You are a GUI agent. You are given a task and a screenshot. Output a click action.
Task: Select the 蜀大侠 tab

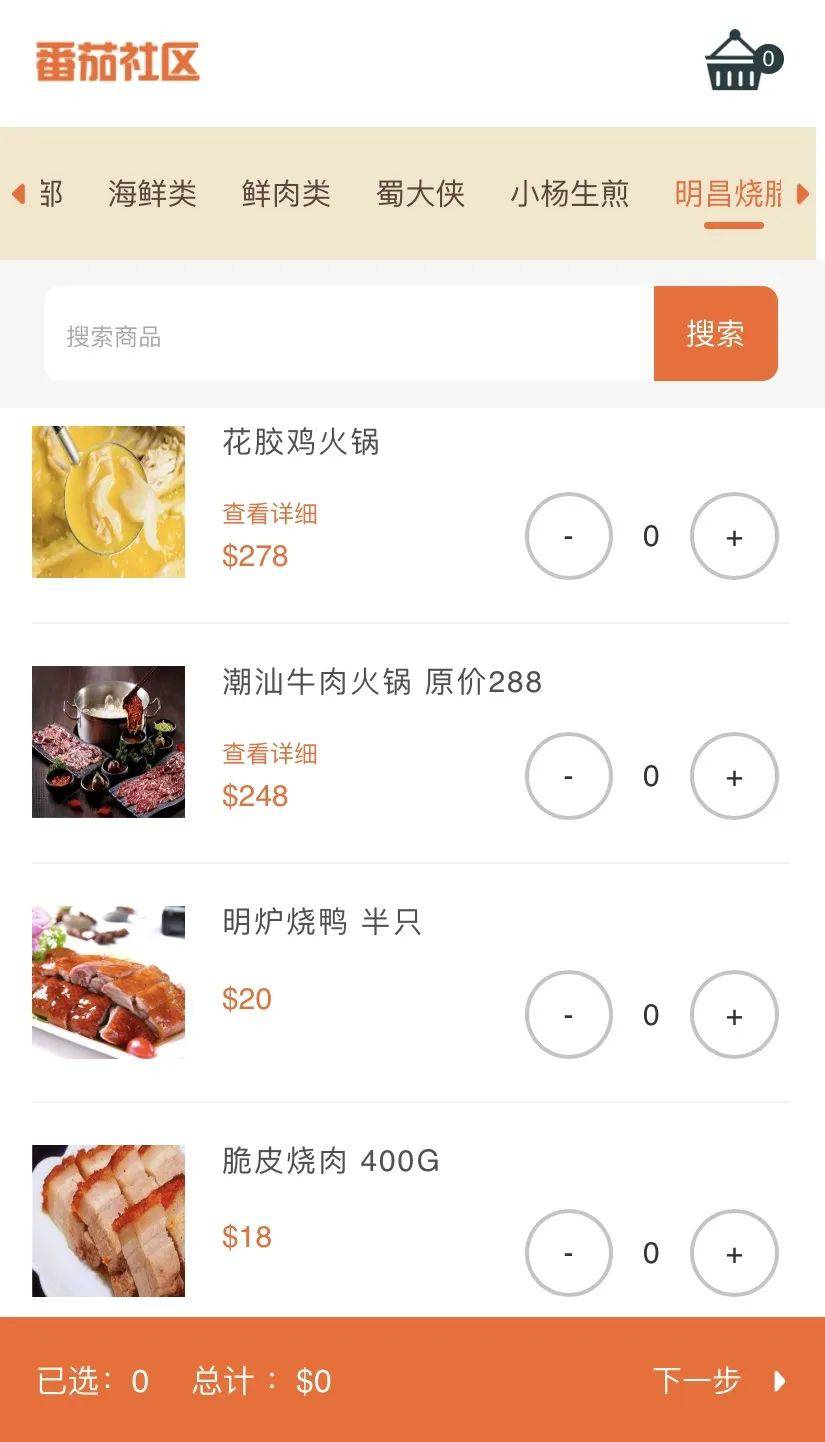point(420,193)
